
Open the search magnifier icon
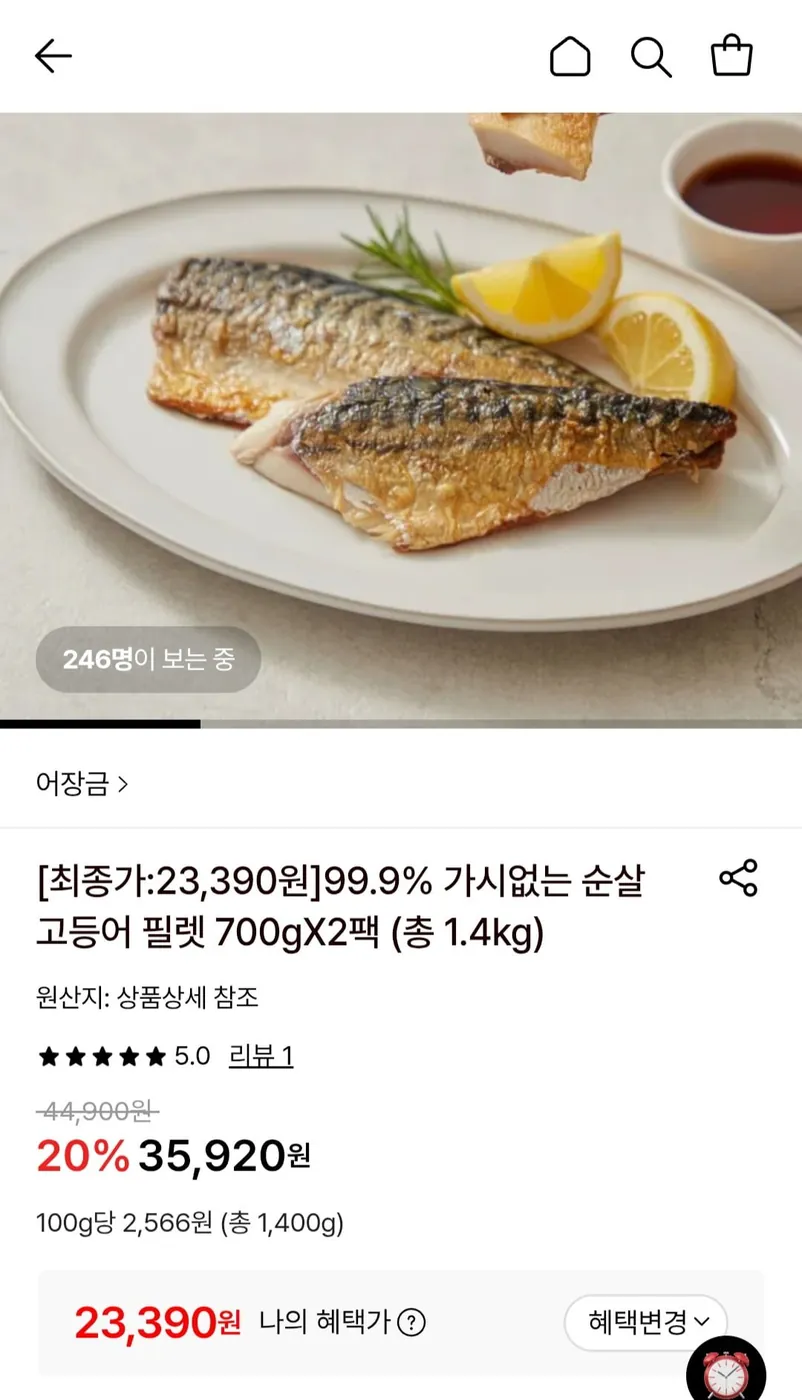click(651, 57)
